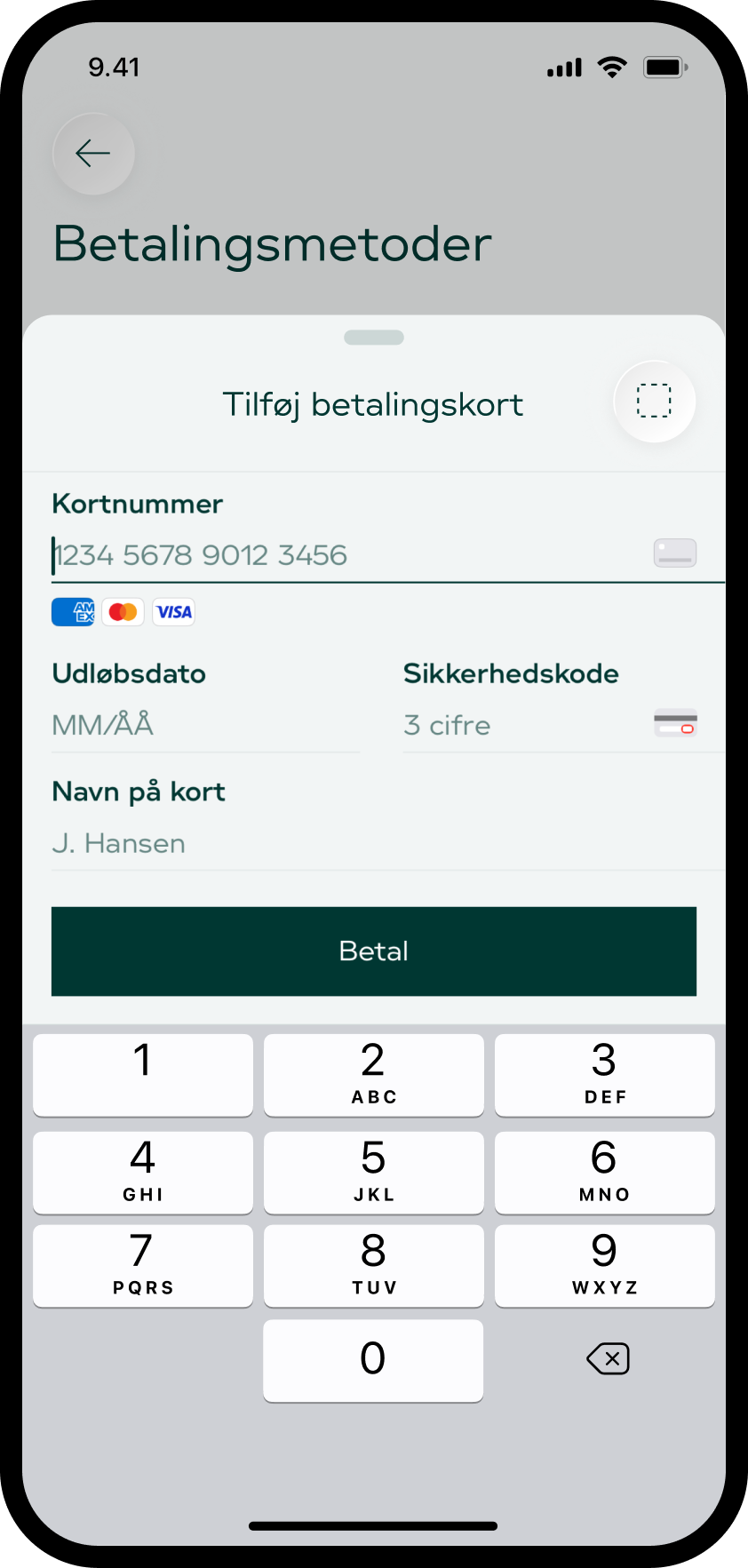The height and width of the screenshot is (1568, 748).
Task: Go back using the arrow button
Action: click(x=93, y=154)
